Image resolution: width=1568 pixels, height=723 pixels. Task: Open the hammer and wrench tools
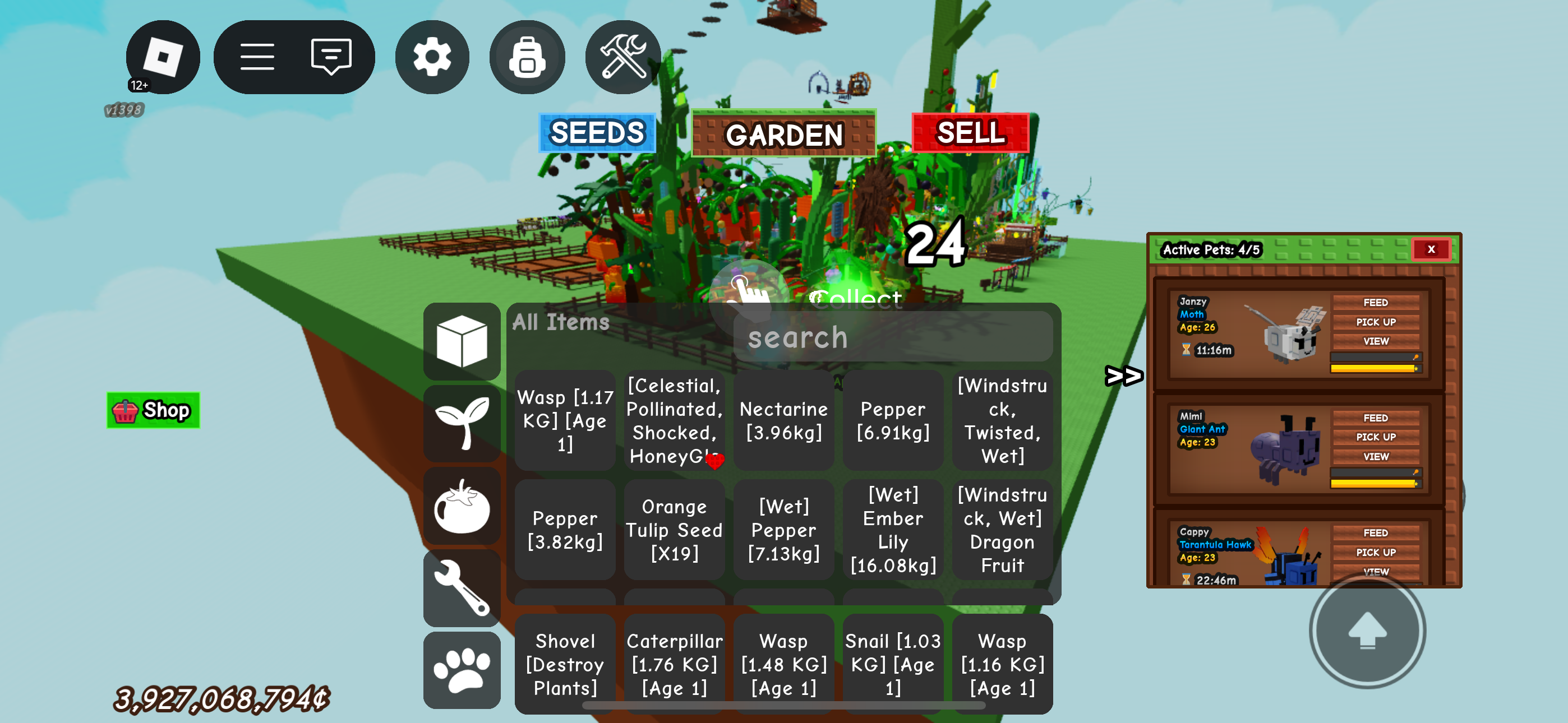tap(622, 57)
